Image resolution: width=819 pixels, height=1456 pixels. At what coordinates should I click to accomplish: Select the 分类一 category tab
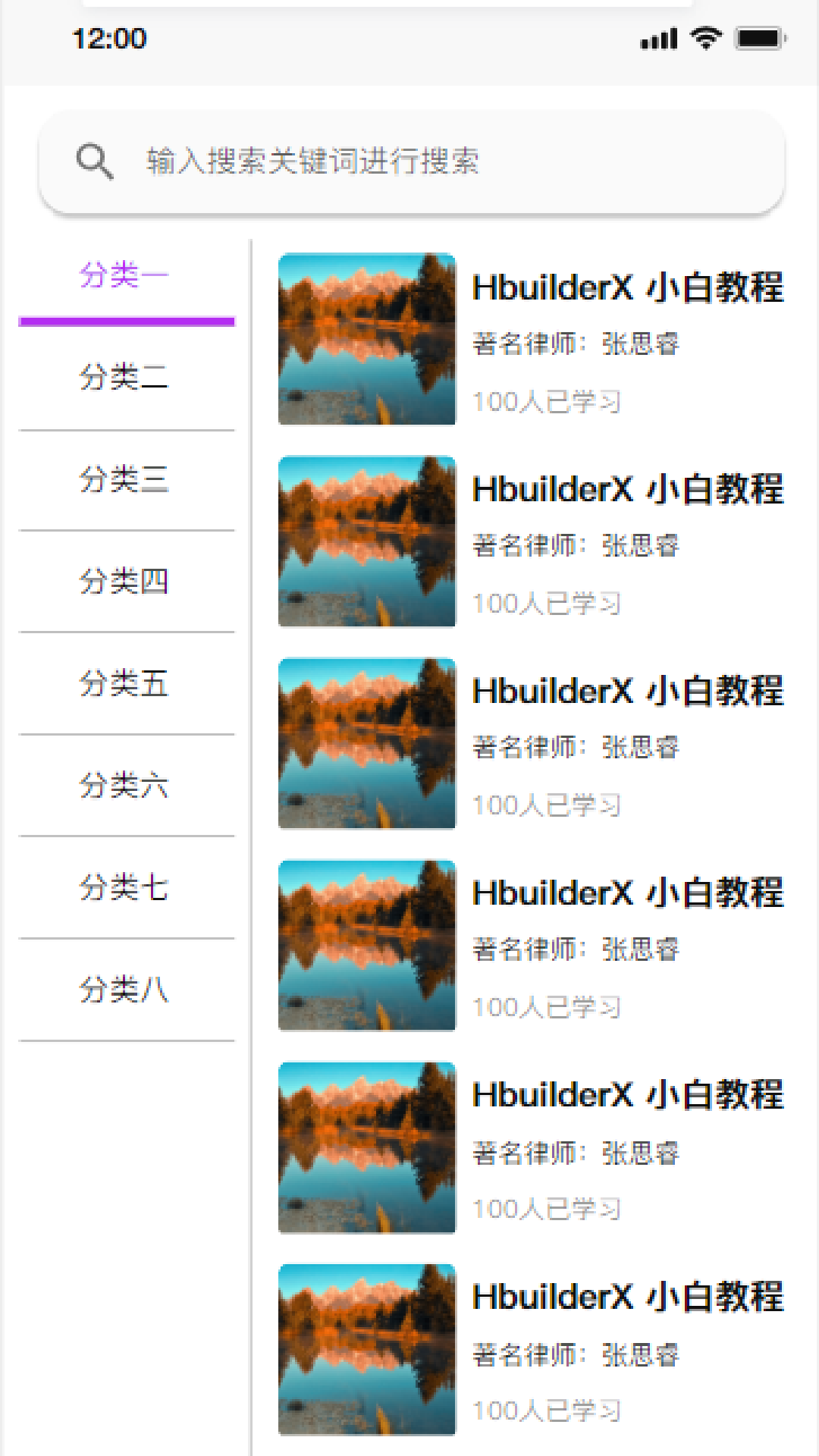point(125,275)
